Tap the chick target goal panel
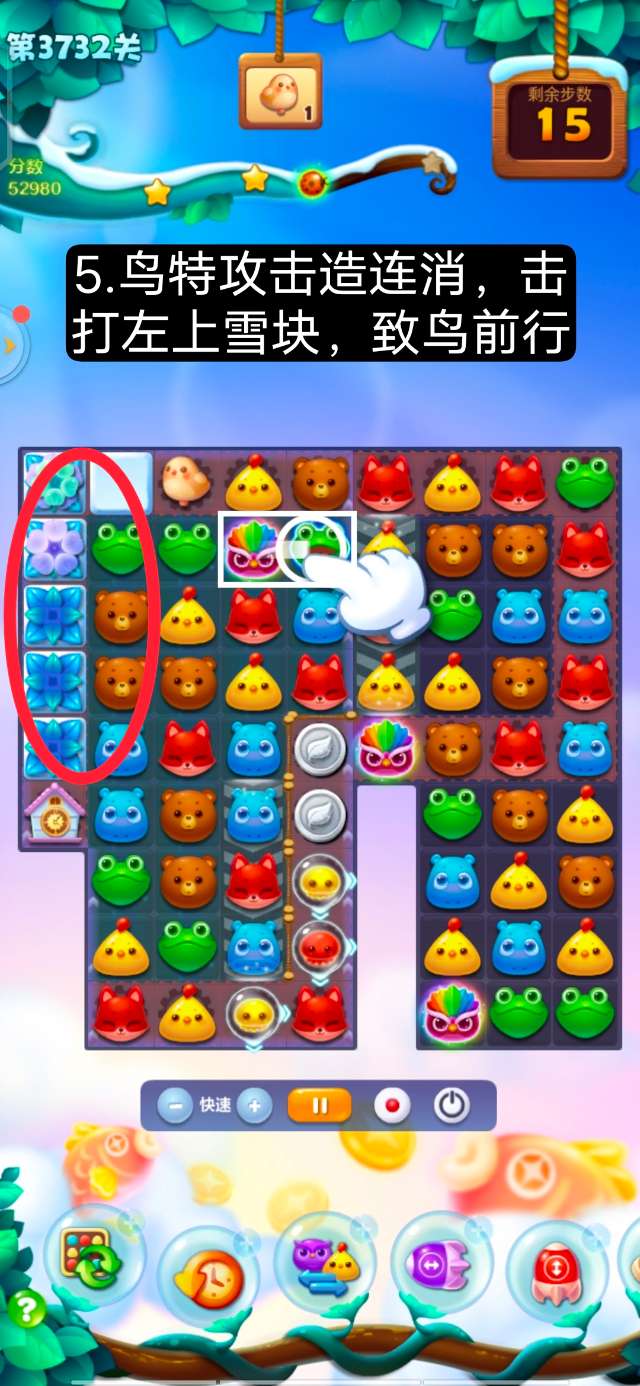The image size is (640, 1386). 280,93
